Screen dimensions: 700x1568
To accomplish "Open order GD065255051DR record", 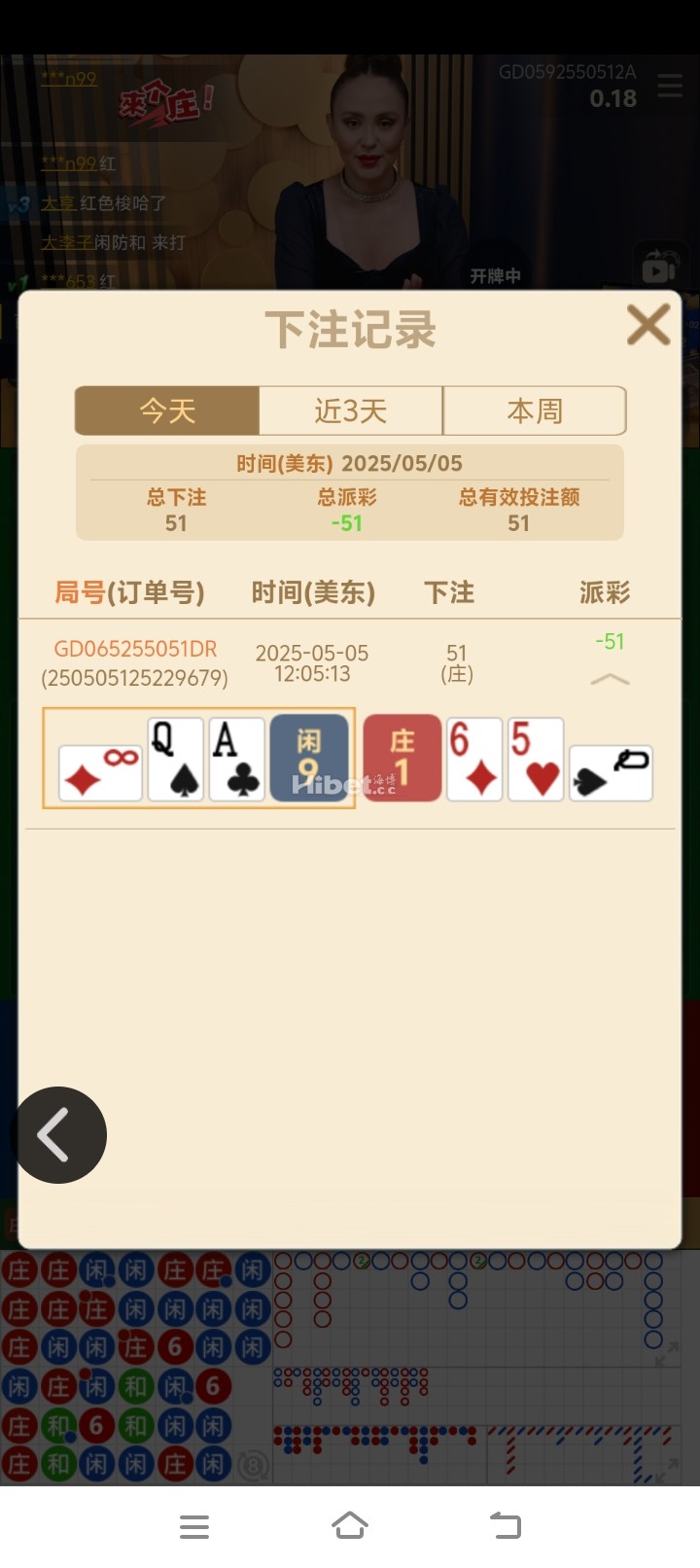I will pos(135,649).
